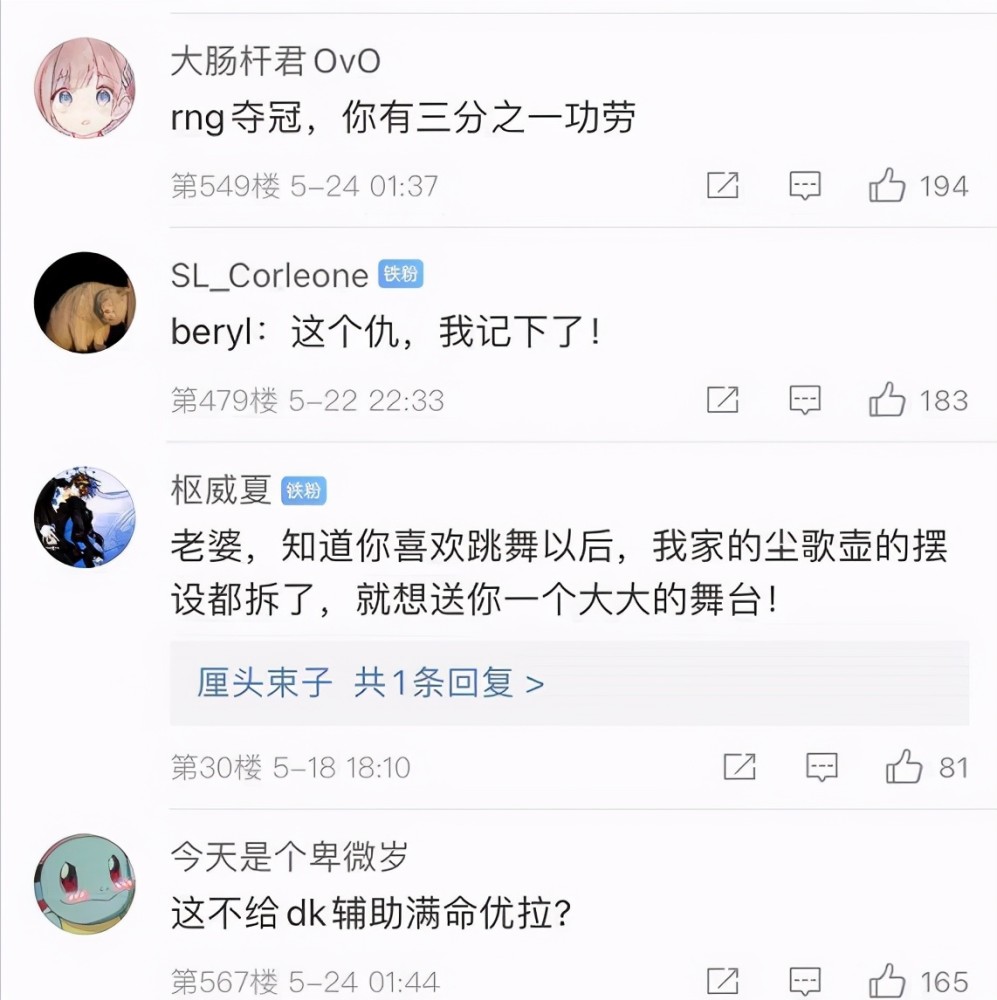Reply to 枢威夏's comment
997x1000 pixels.
821,767
